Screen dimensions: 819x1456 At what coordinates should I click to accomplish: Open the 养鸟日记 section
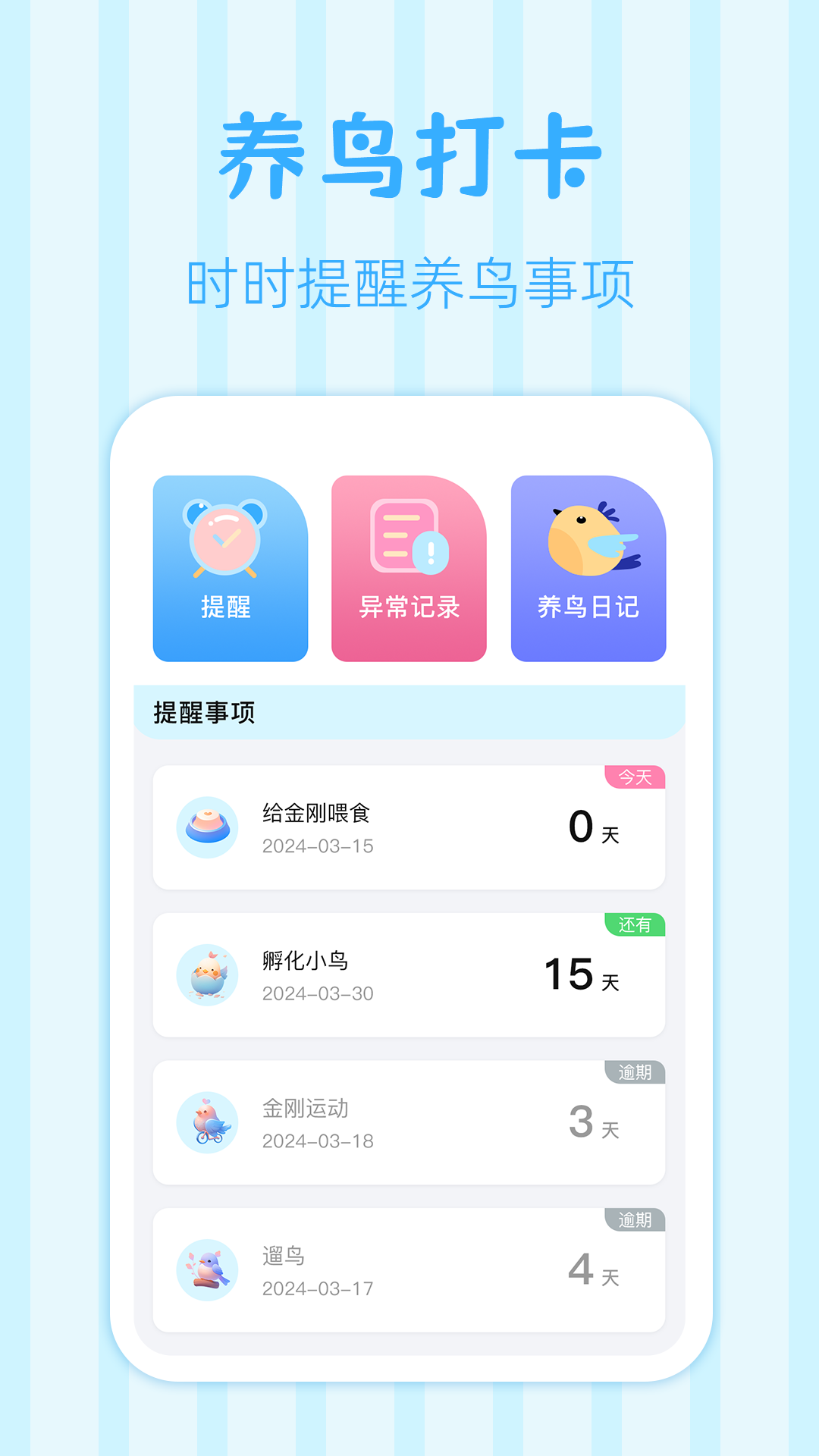pyautogui.click(x=590, y=569)
